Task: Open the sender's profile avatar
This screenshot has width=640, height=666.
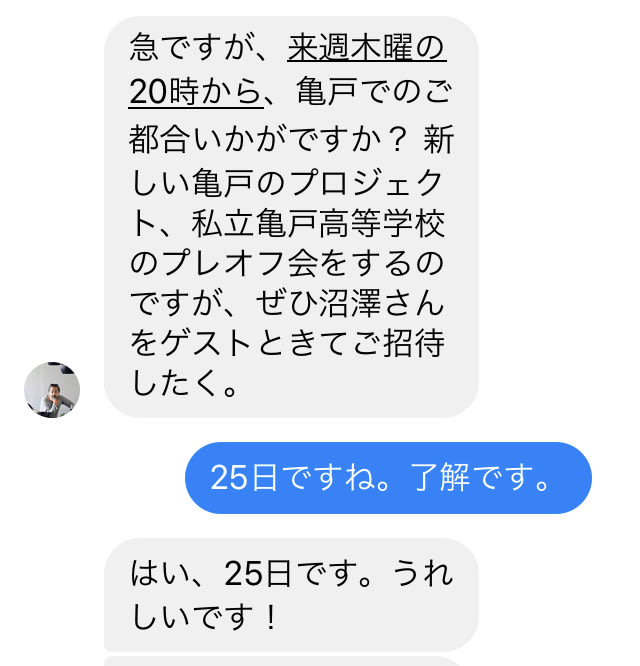Action: 52,390
